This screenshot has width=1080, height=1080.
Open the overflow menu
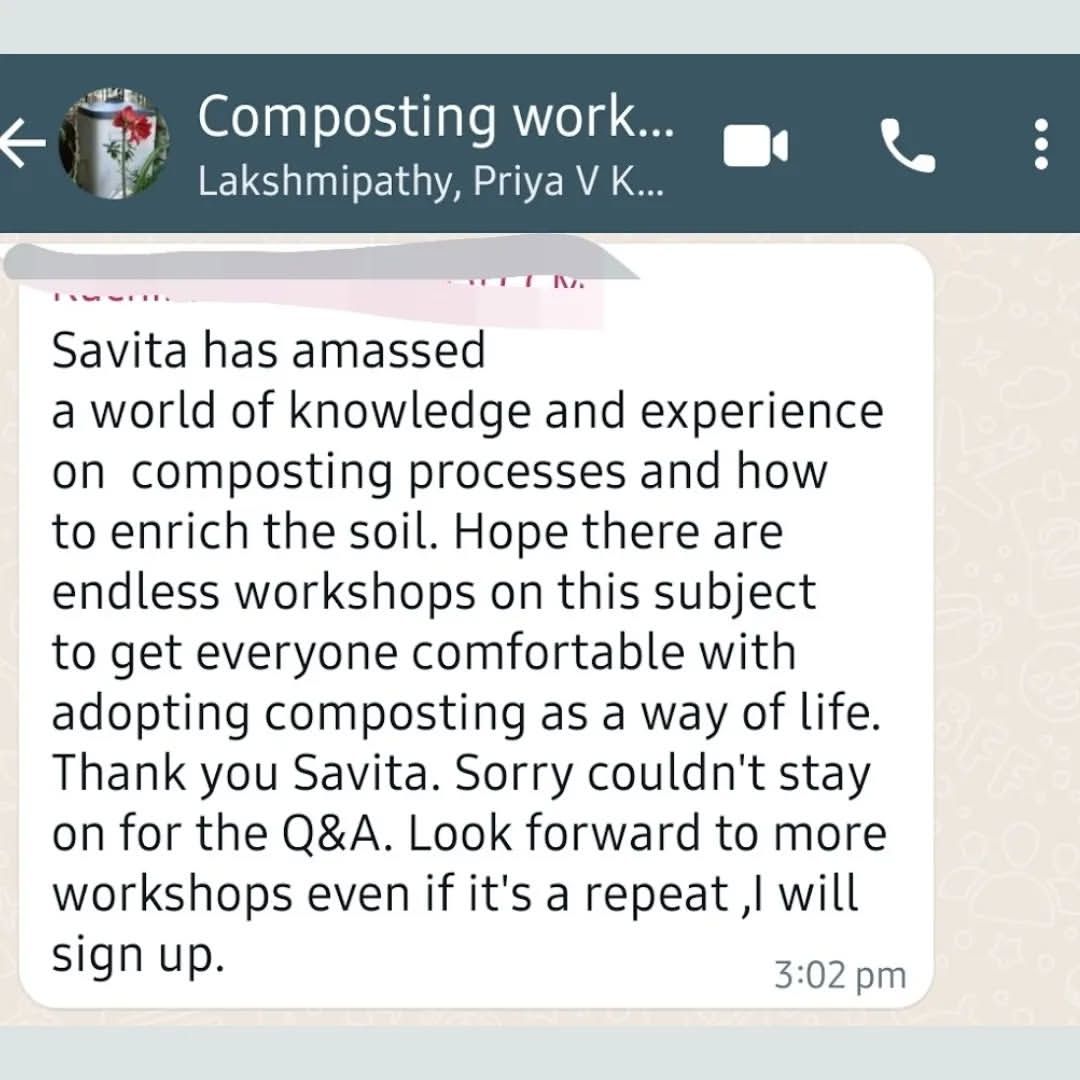pos(1040,146)
